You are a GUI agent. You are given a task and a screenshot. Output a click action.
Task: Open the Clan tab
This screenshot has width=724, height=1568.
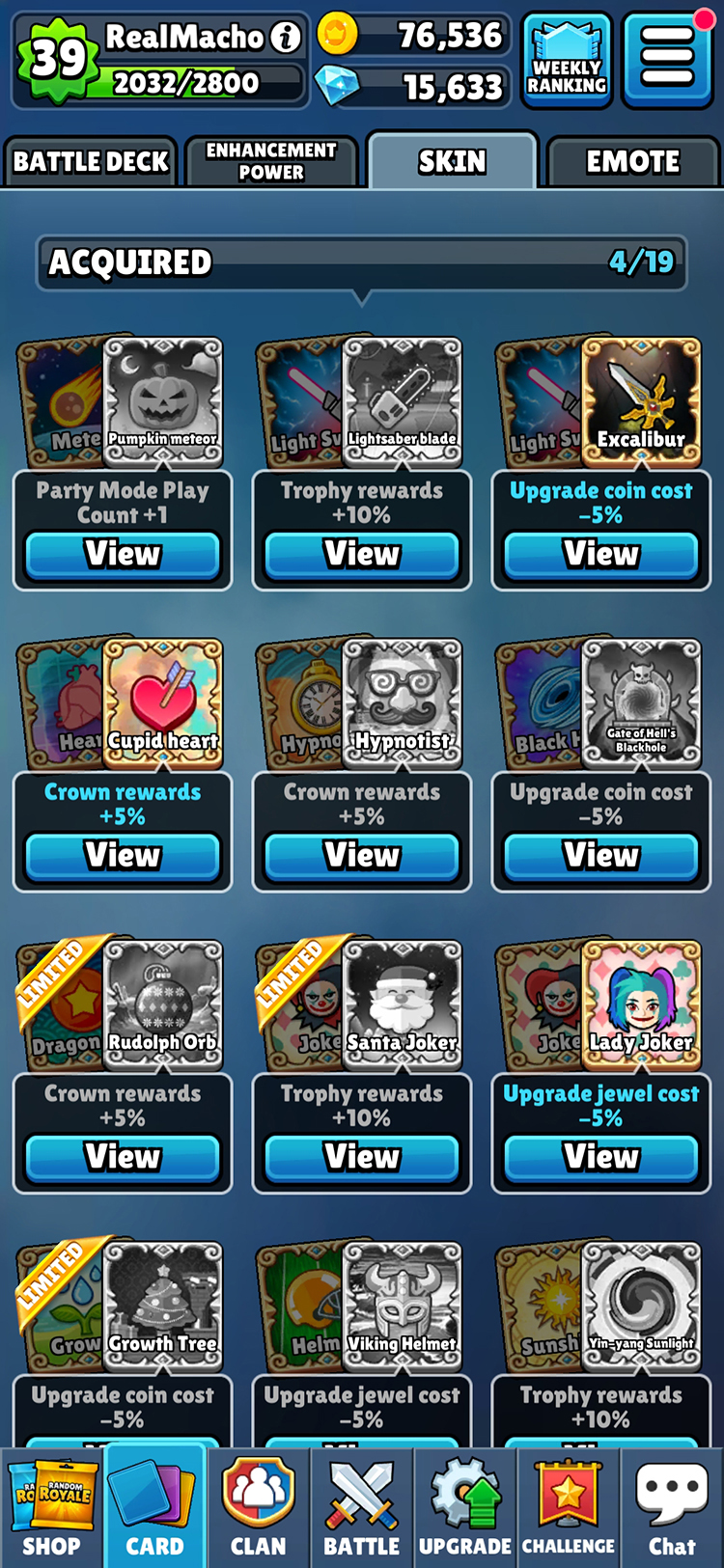(258, 1509)
